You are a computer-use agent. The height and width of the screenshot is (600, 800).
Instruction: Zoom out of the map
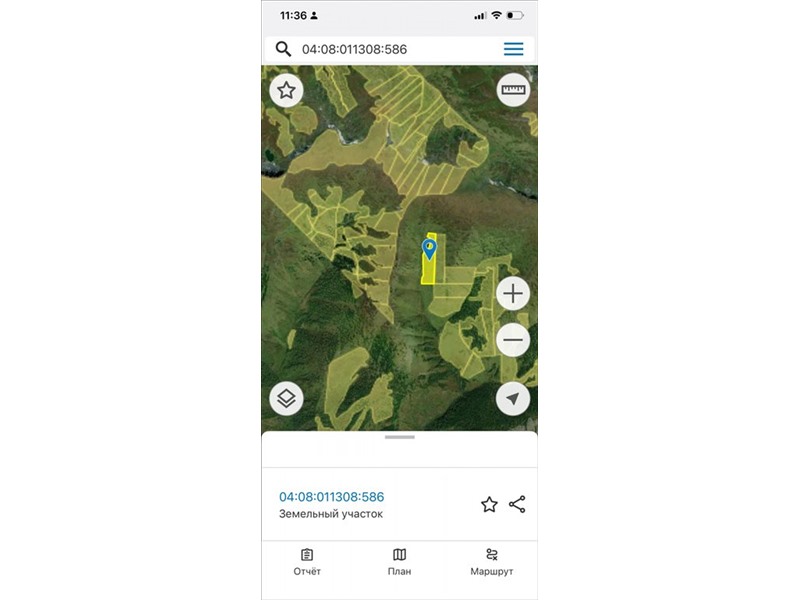pyautogui.click(x=513, y=340)
